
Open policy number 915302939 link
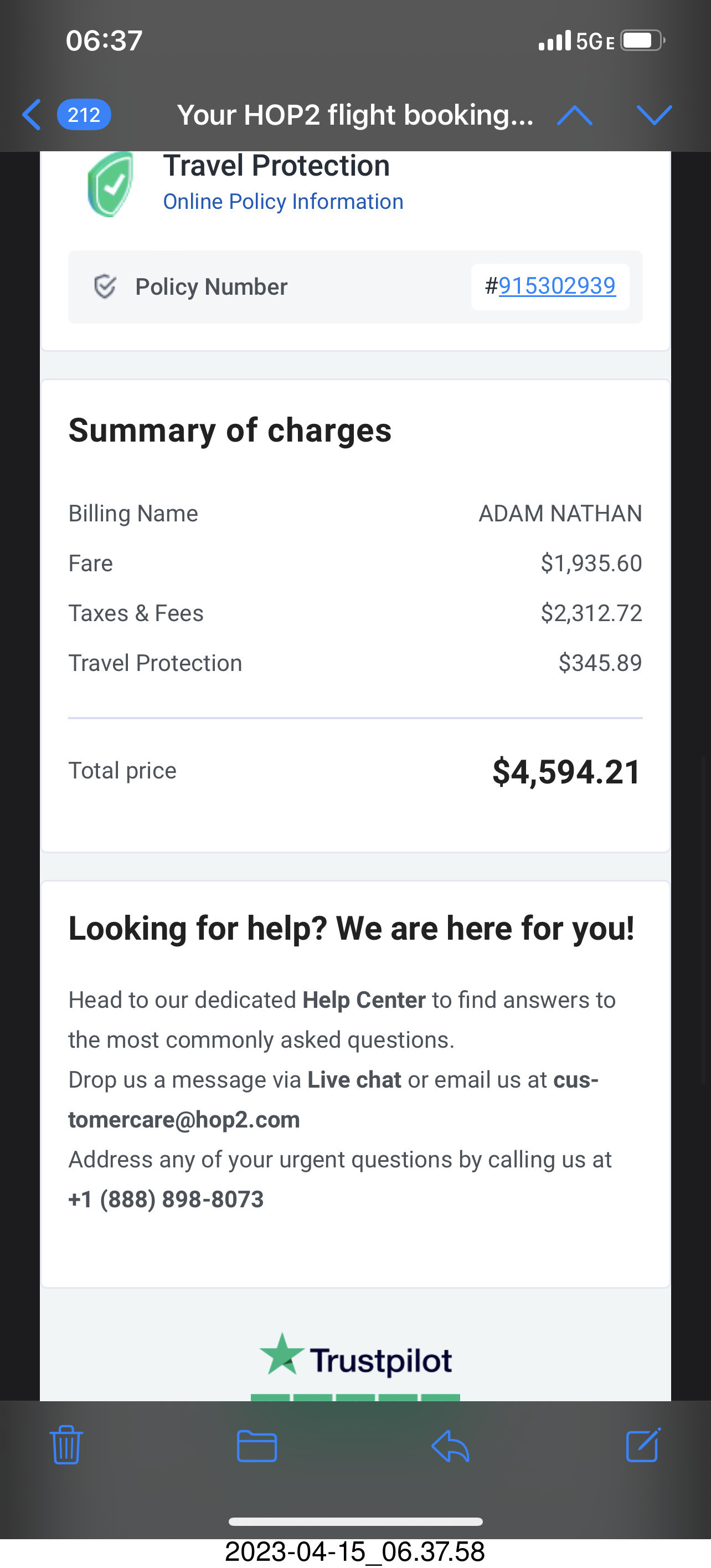557,285
